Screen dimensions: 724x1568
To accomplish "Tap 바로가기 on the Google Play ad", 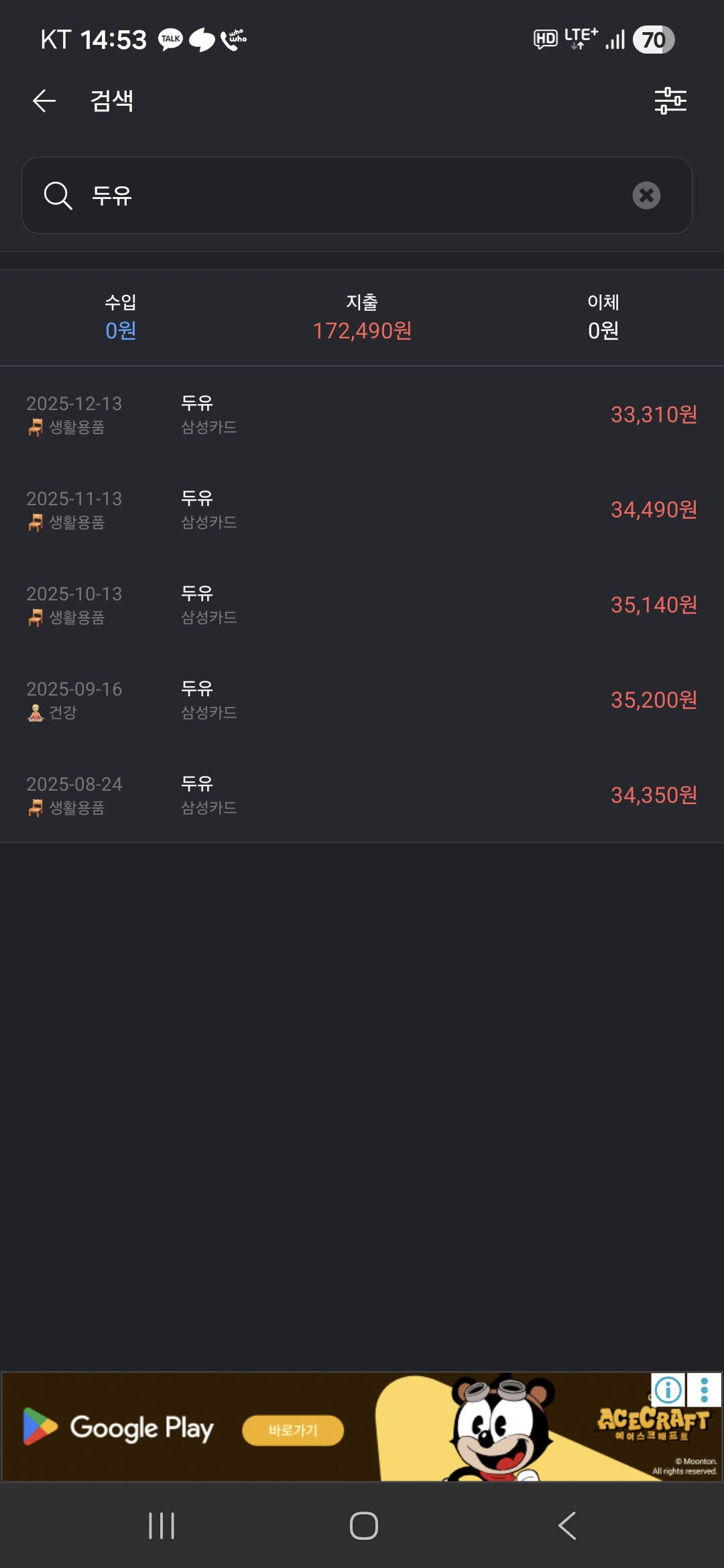I will tap(293, 1431).
